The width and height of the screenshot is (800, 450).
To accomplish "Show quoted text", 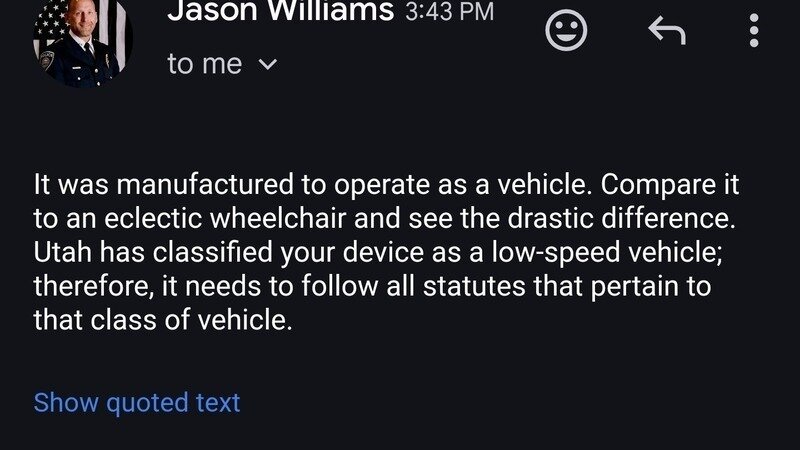I will point(137,403).
